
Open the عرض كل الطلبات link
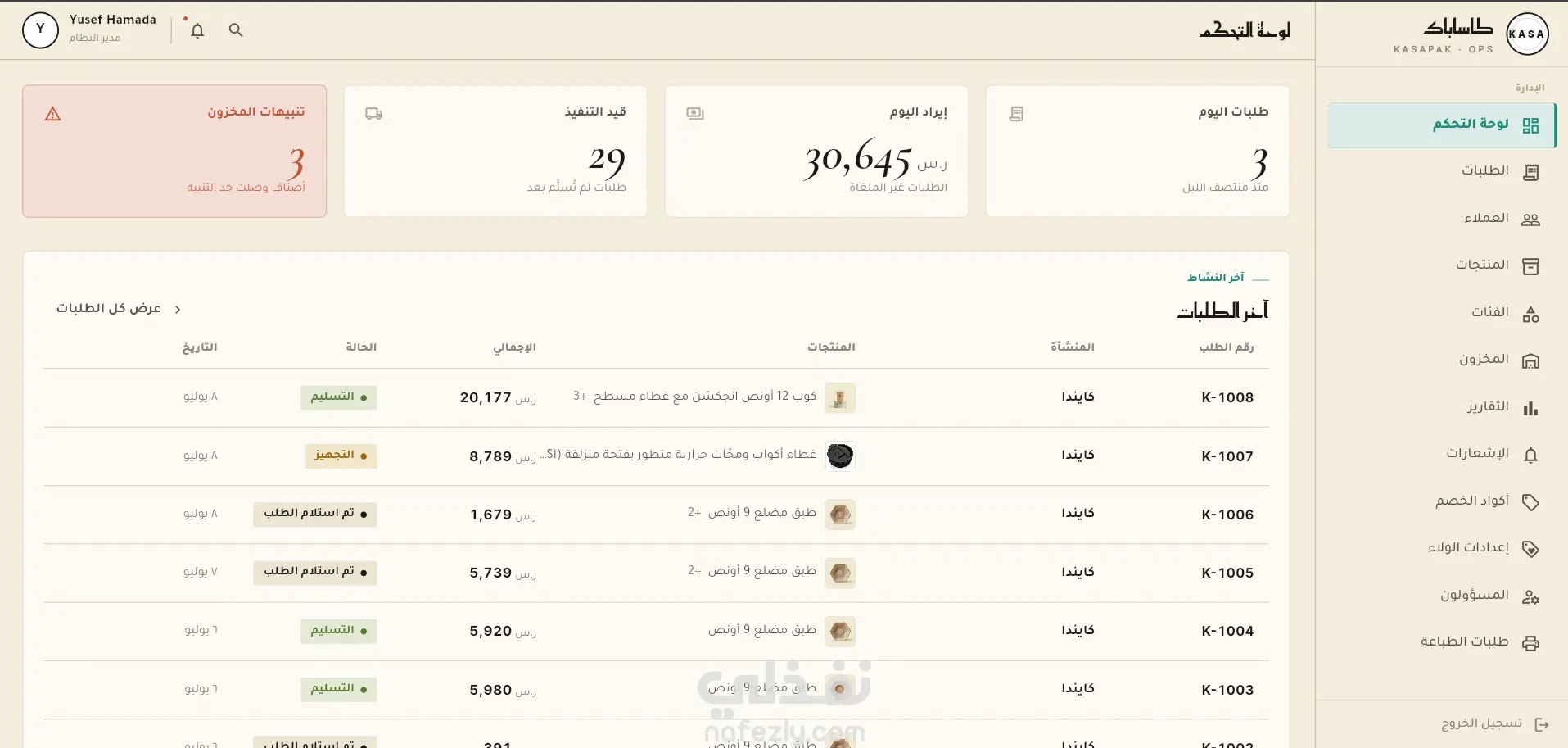(x=119, y=309)
